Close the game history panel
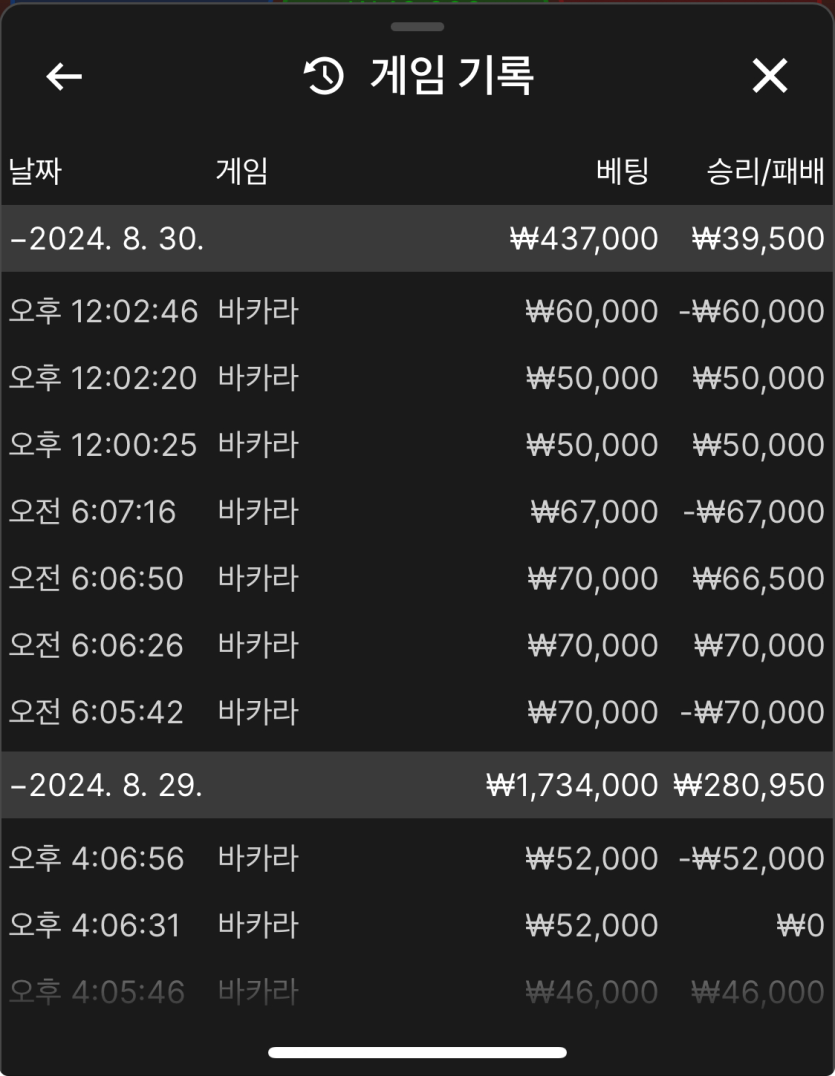The width and height of the screenshot is (835, 1076). [769, 76]
